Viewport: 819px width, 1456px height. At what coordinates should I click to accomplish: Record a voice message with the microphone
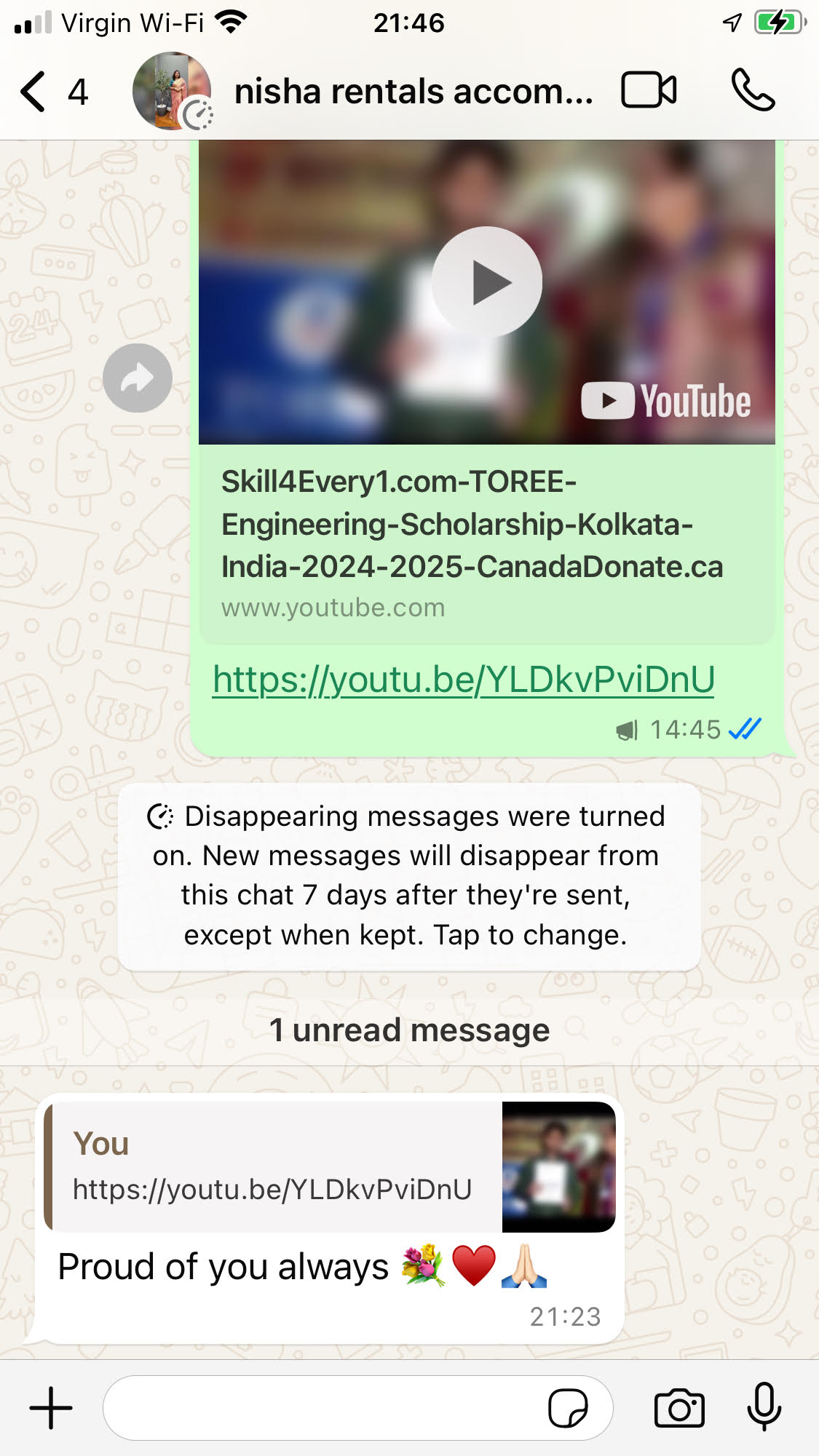pos(764,1408)
